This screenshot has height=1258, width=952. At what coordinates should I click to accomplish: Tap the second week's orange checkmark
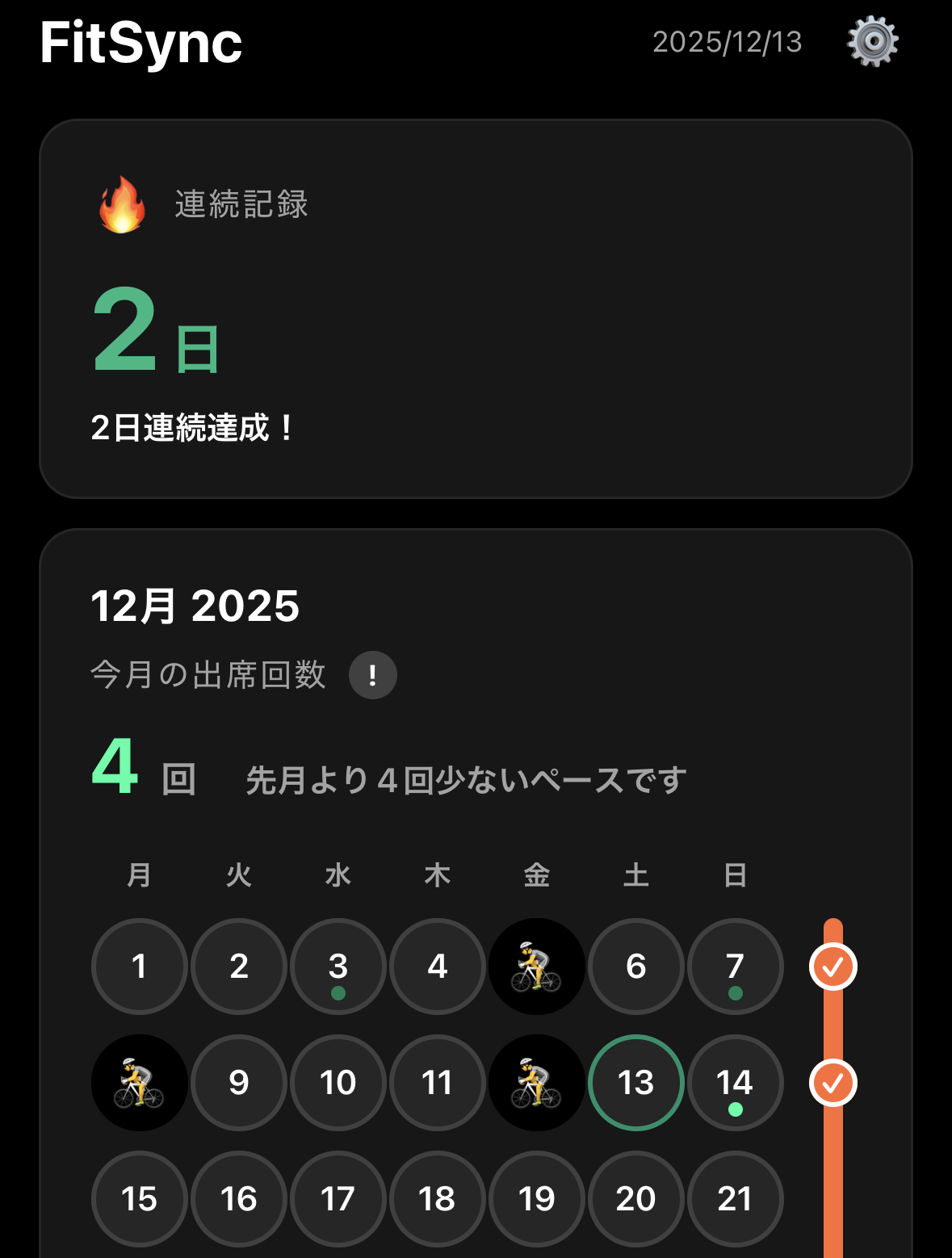coord(832,1083)
